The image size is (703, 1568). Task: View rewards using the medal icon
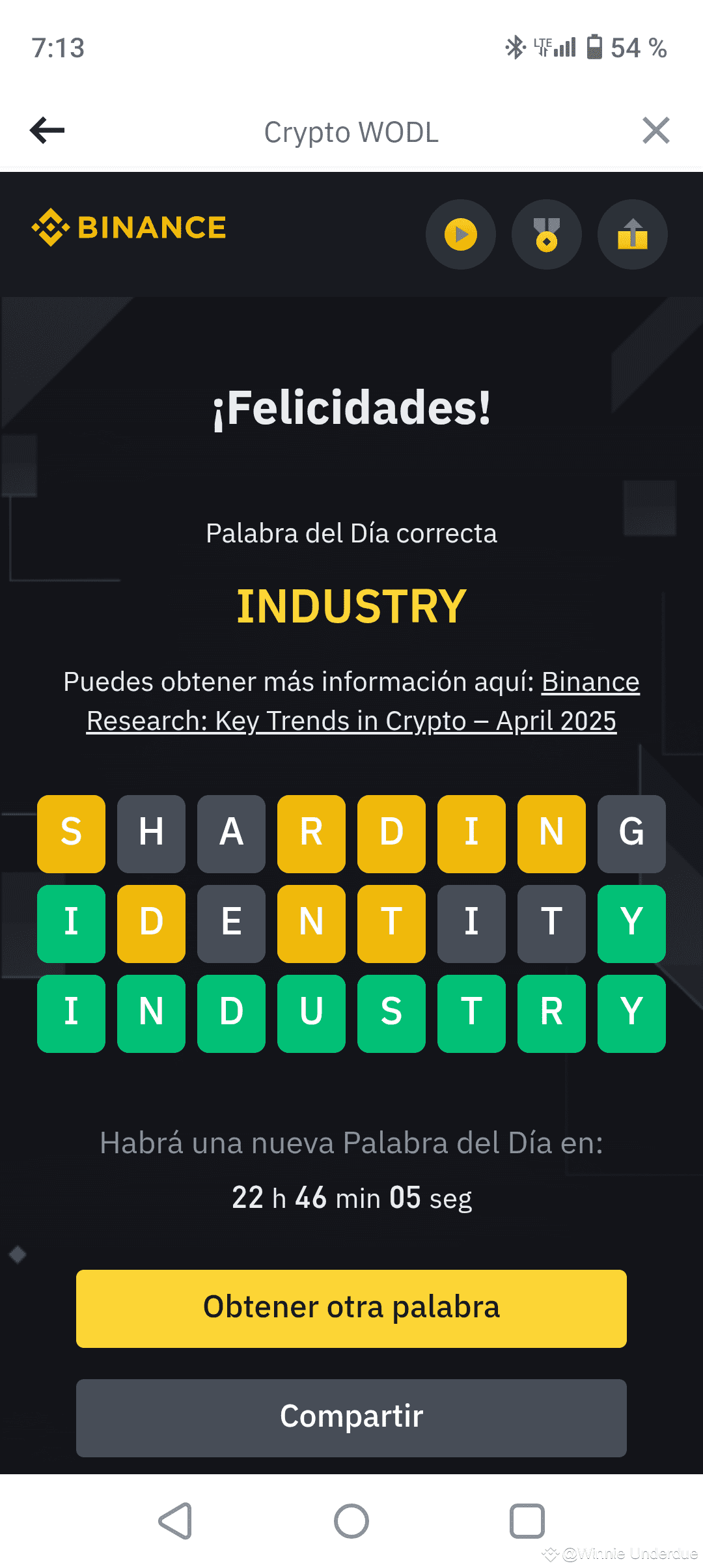click(546, 234)
